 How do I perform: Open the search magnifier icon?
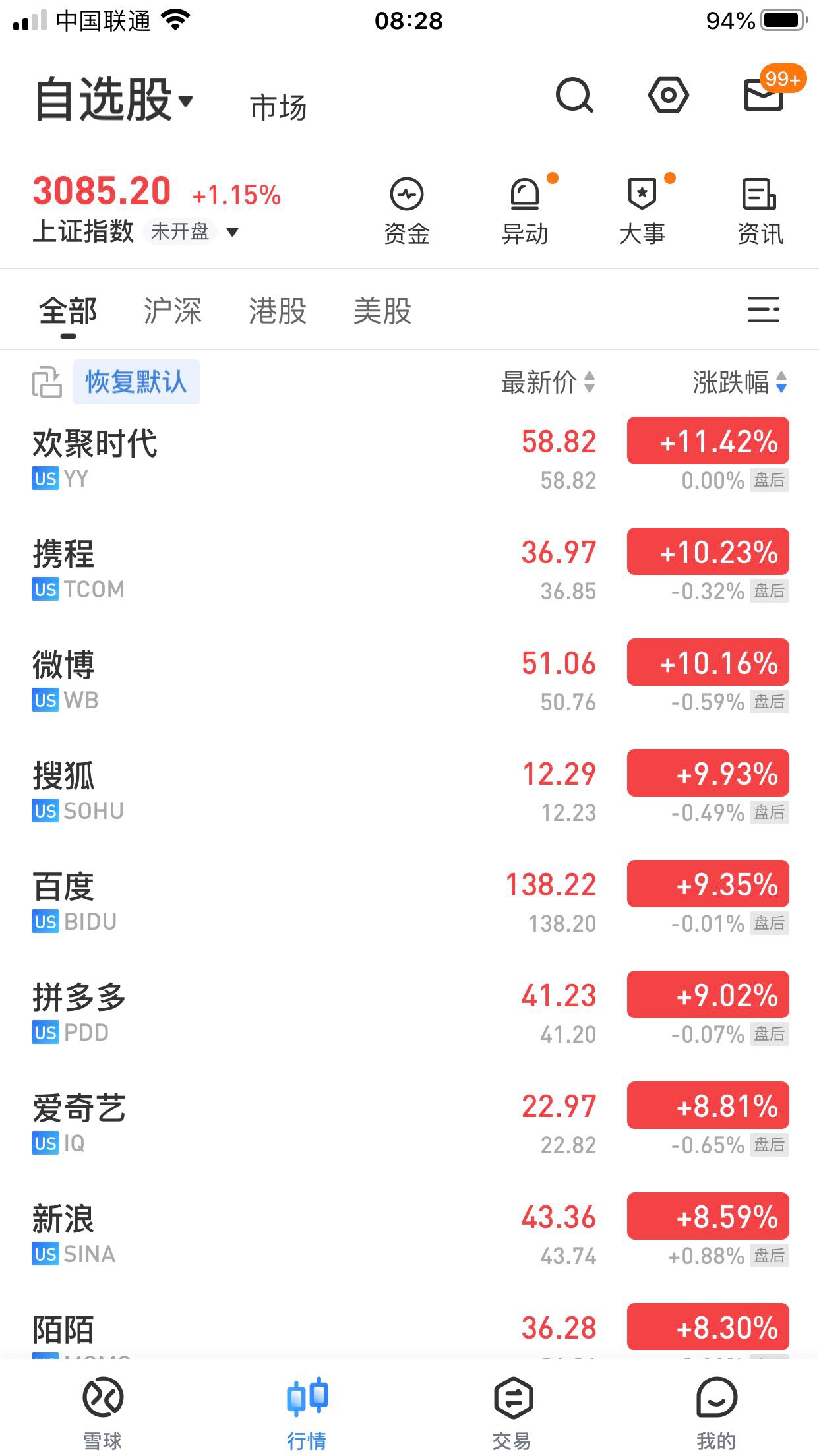(x=574, y=96)
